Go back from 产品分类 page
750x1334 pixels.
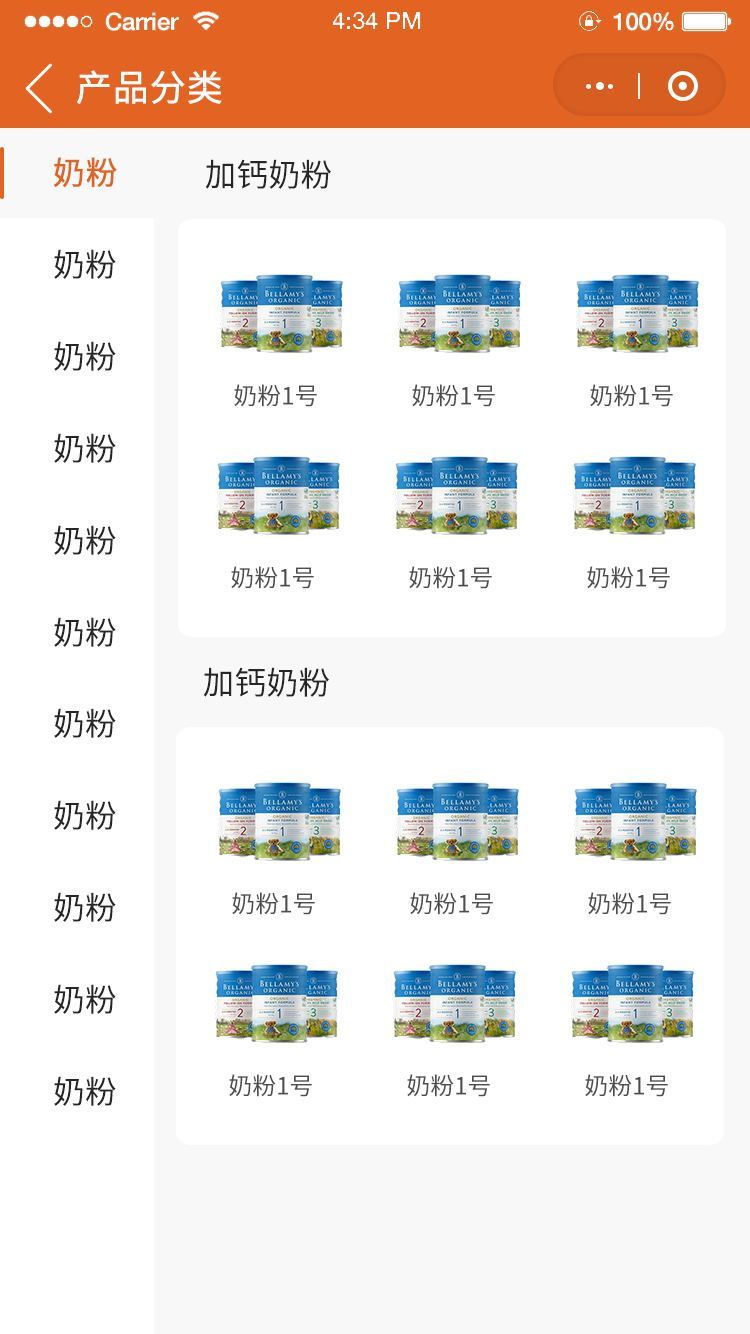point(40,88)
